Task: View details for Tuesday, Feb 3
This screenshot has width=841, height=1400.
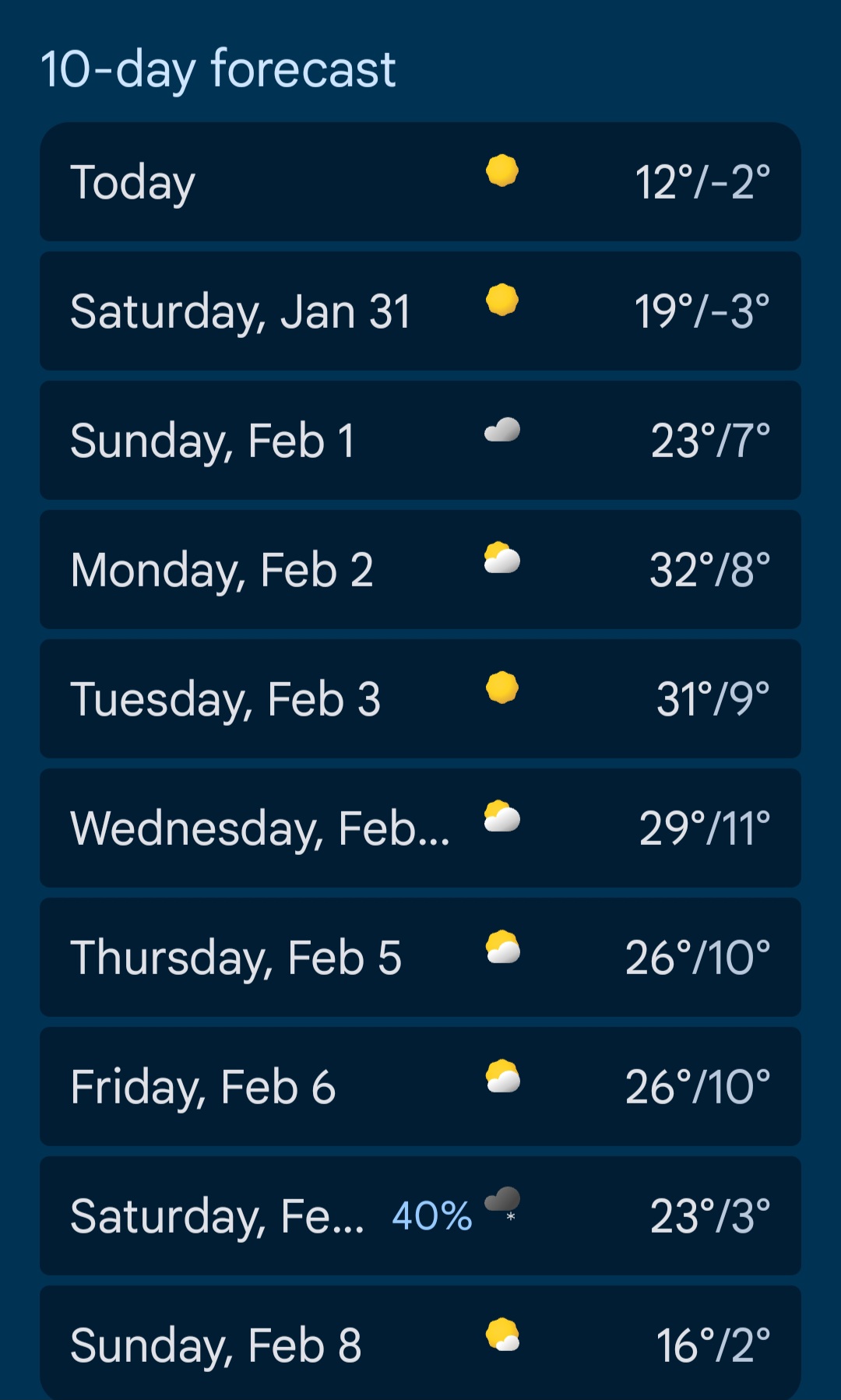Action: [x=420, y=699]
